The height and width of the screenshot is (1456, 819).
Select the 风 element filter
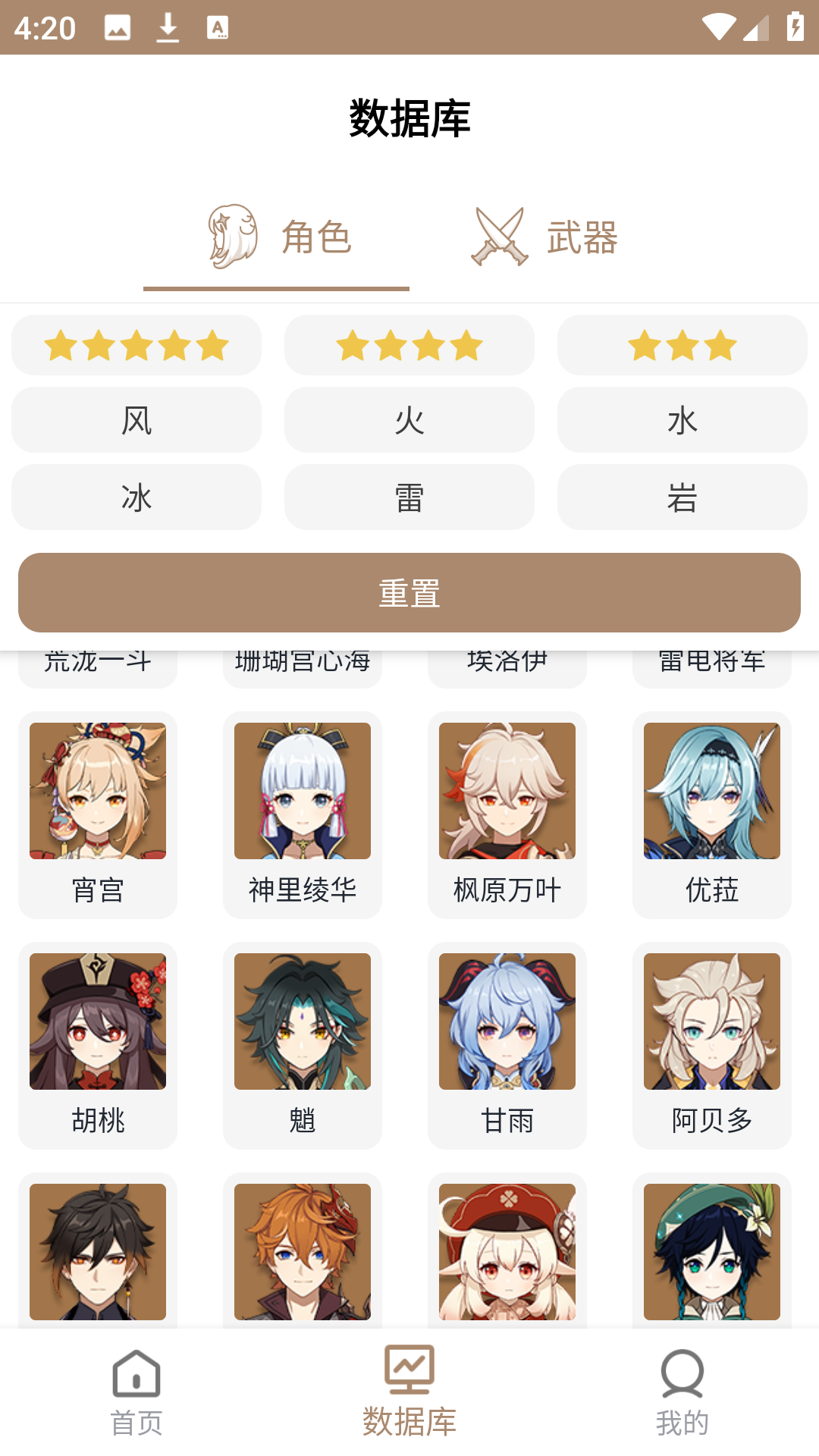tap(136, 420)
